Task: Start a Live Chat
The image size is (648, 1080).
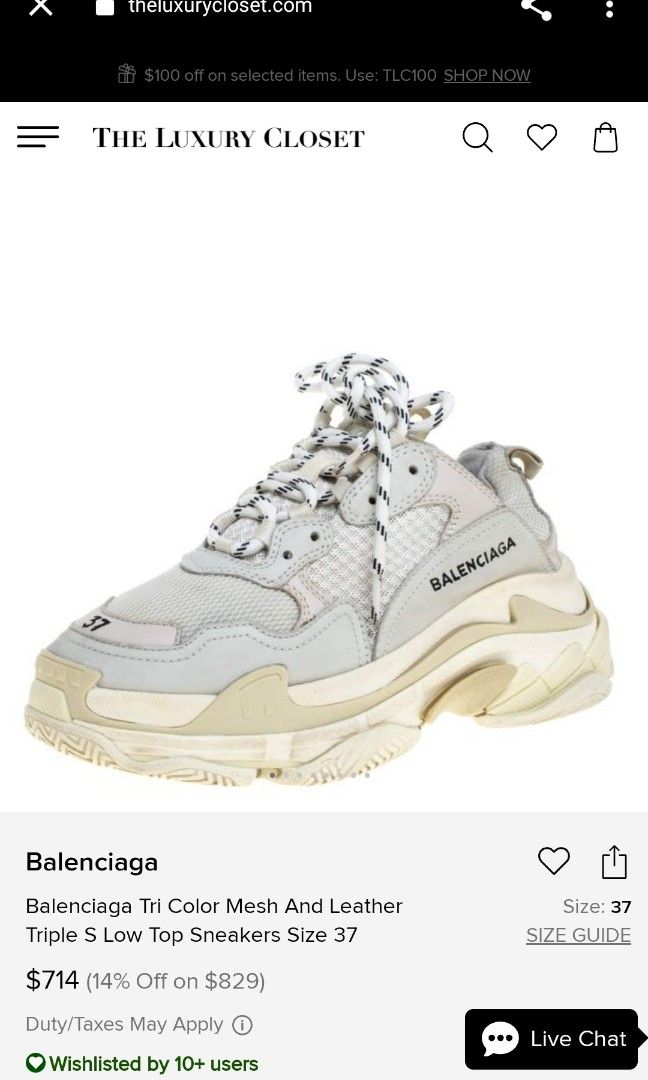Action: tap(552, 1039)
